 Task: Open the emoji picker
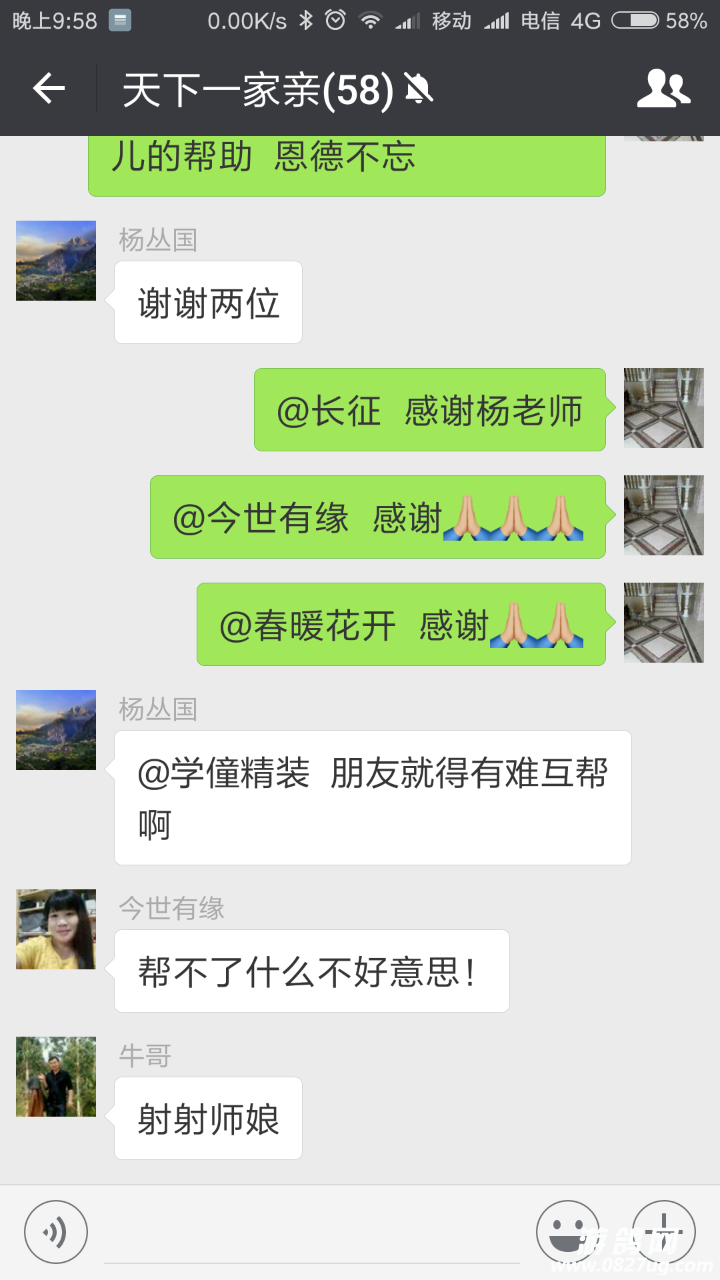click(567, 1232)
